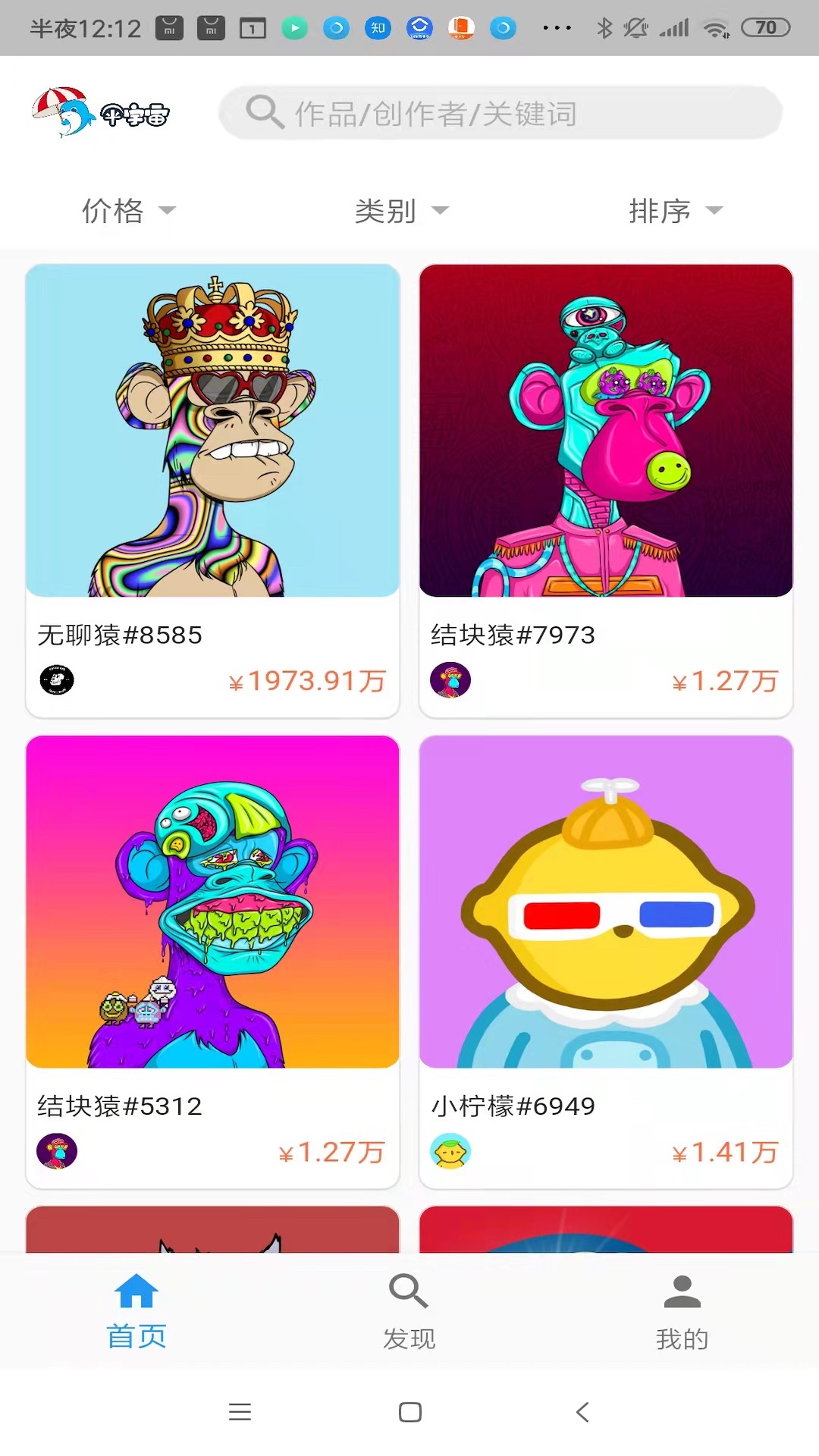Tap the 作品/创作者/关键词 search field
The width and height of the screenshot is (819, 1456).
(500, 114)
